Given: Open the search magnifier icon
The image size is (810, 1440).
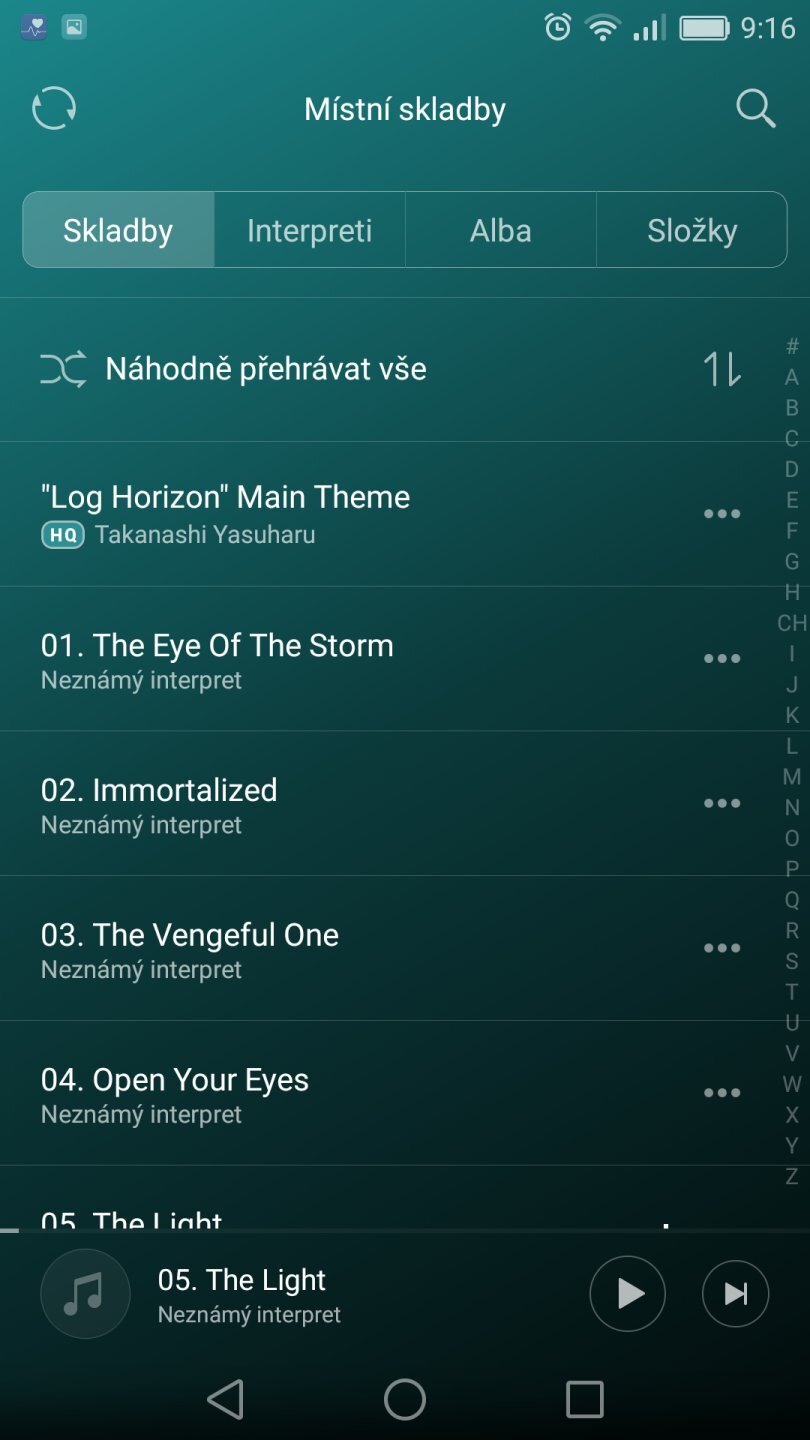Looking at the screenshot, I should [755, 108].
